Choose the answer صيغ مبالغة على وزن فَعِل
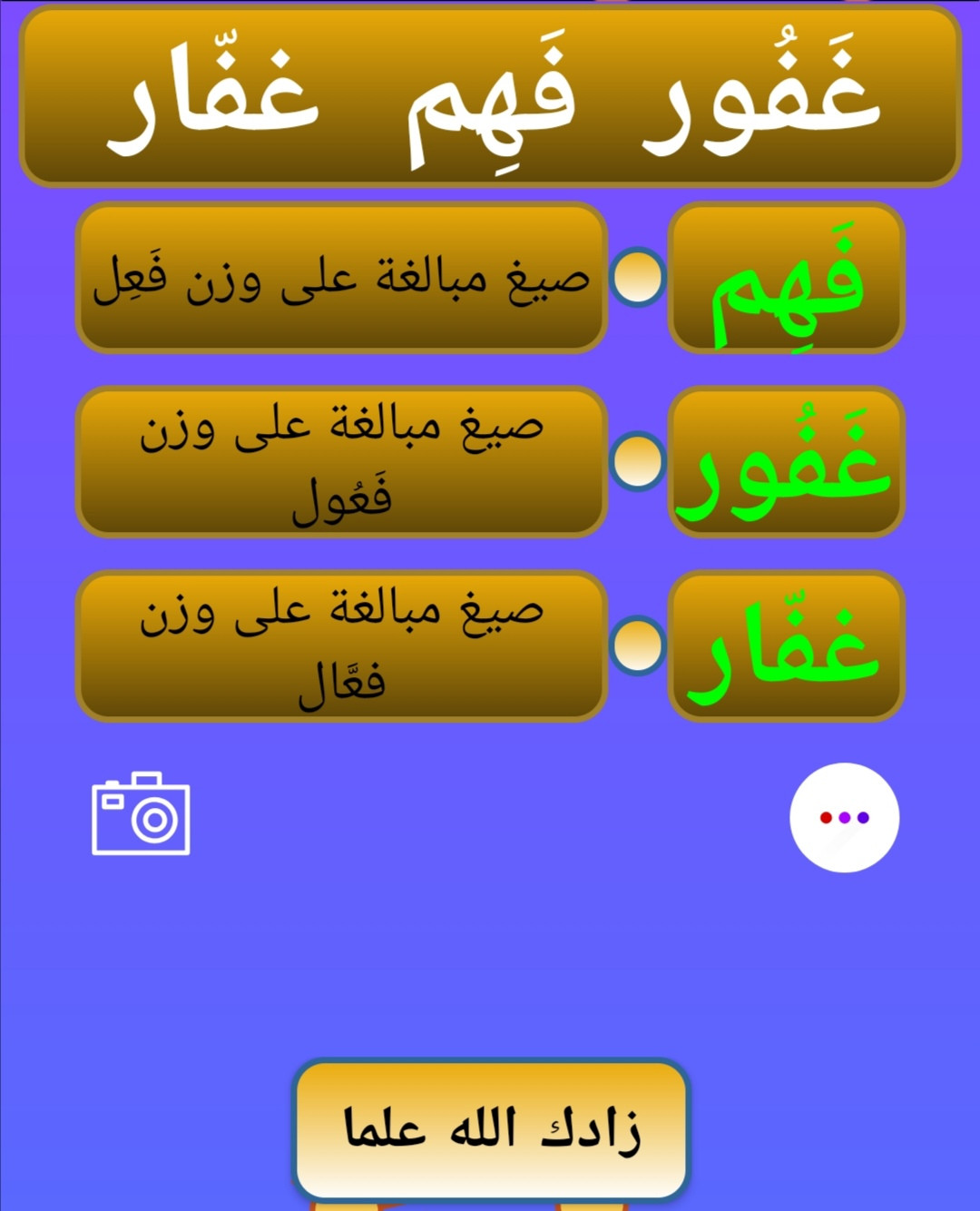The width and height of the screenshot is (980, 1211). (341, 278)
